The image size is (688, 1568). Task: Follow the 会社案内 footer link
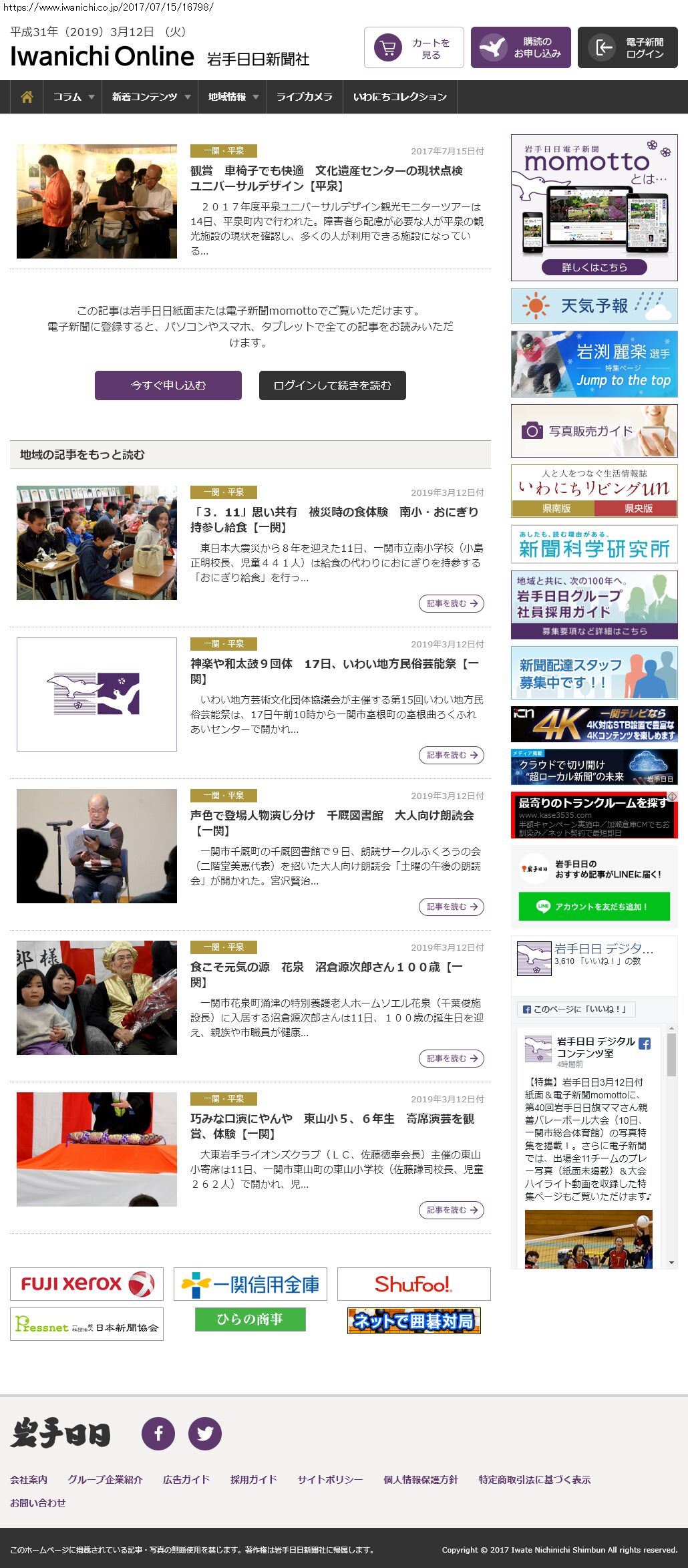(29, 1479)
